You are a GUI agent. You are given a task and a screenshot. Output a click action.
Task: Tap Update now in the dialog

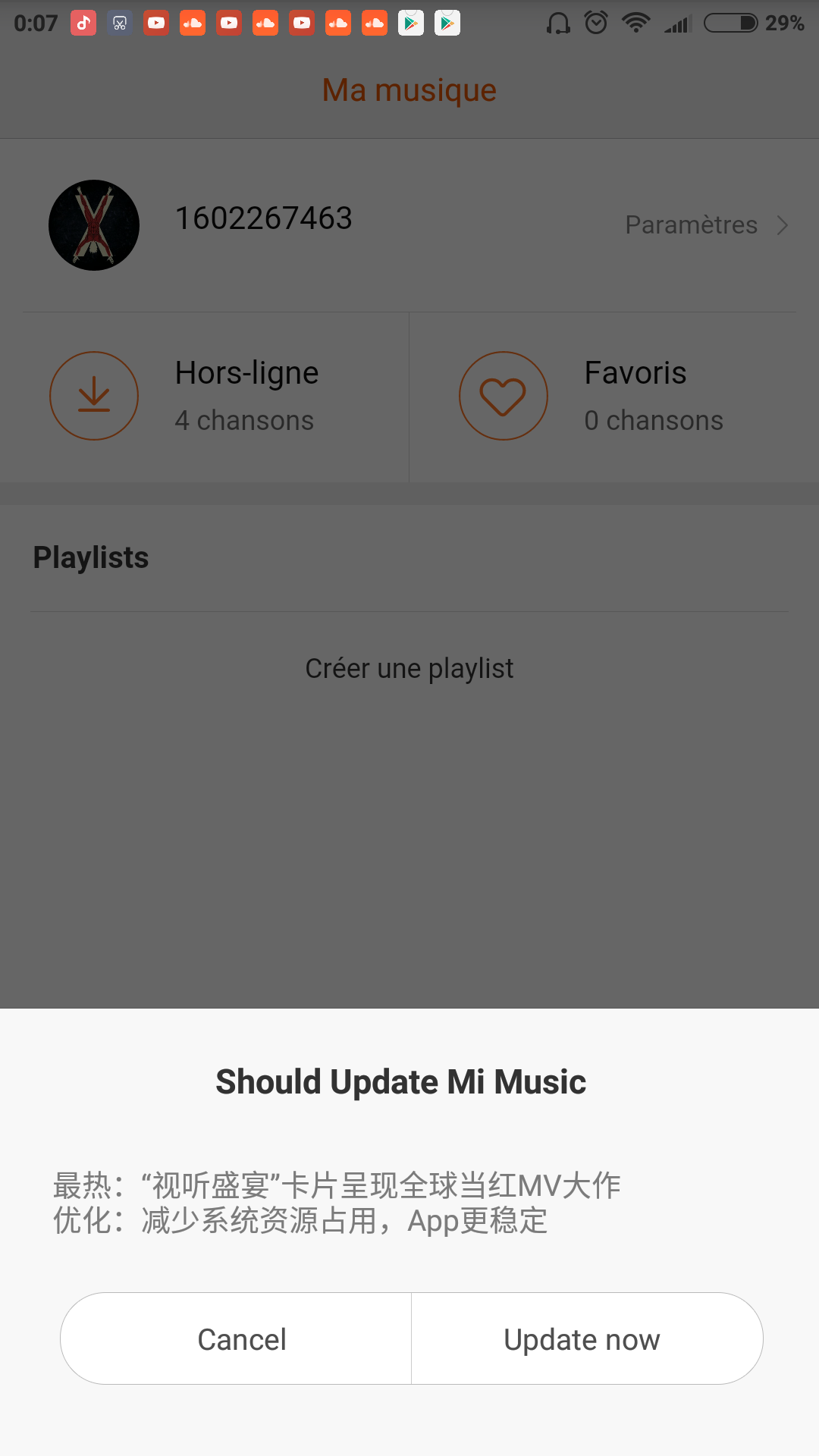pyautogui.click(x=587, y=1338)
